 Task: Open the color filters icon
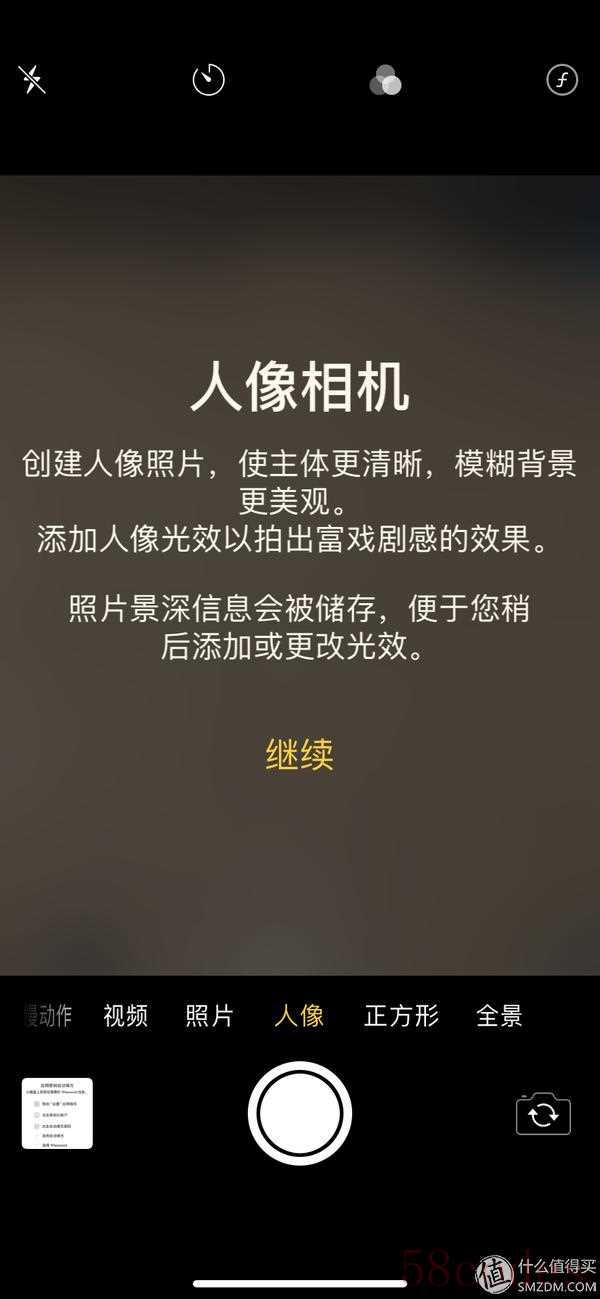(x=385, y=82)
